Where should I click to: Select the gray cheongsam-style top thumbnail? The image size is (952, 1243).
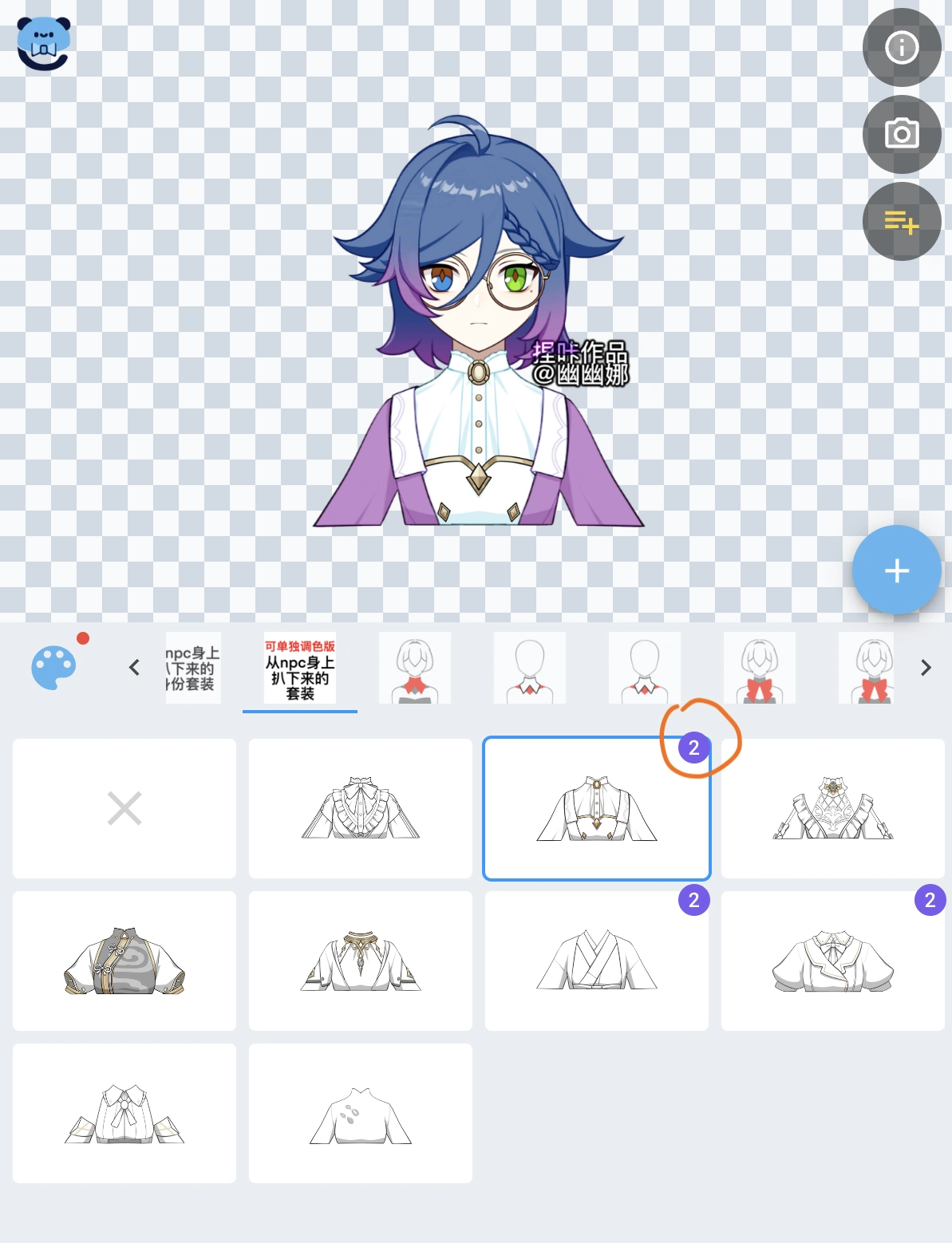124,961
